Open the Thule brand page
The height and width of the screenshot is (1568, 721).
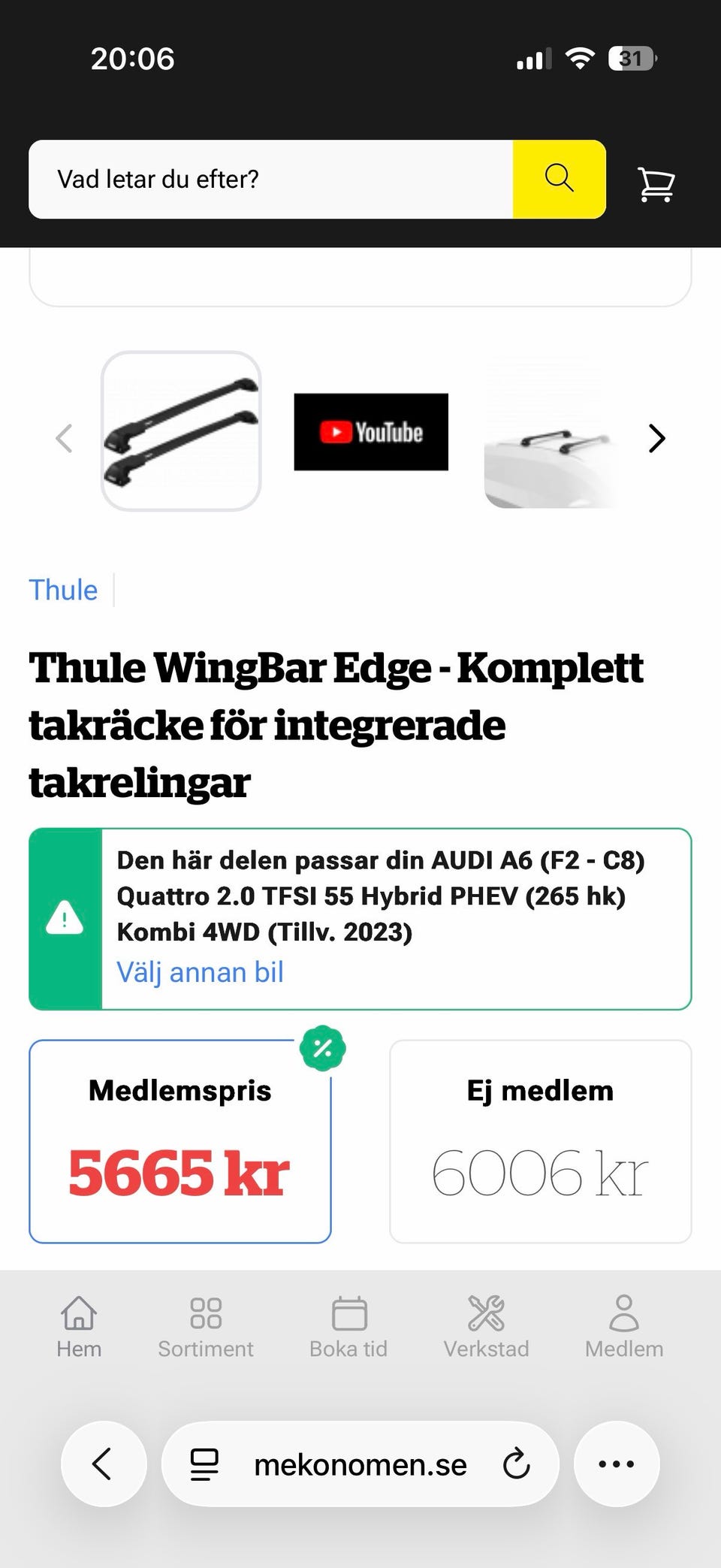(62, 591)
